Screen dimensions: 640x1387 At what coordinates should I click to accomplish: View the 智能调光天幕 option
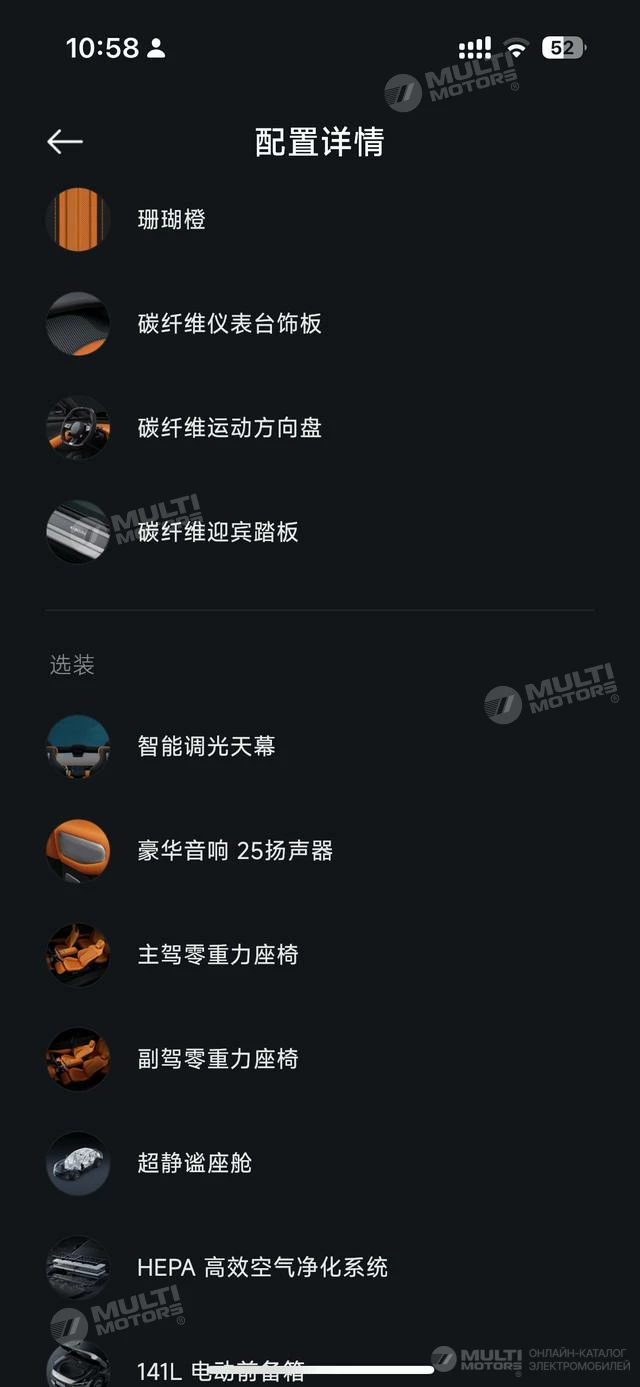(206, 746)
